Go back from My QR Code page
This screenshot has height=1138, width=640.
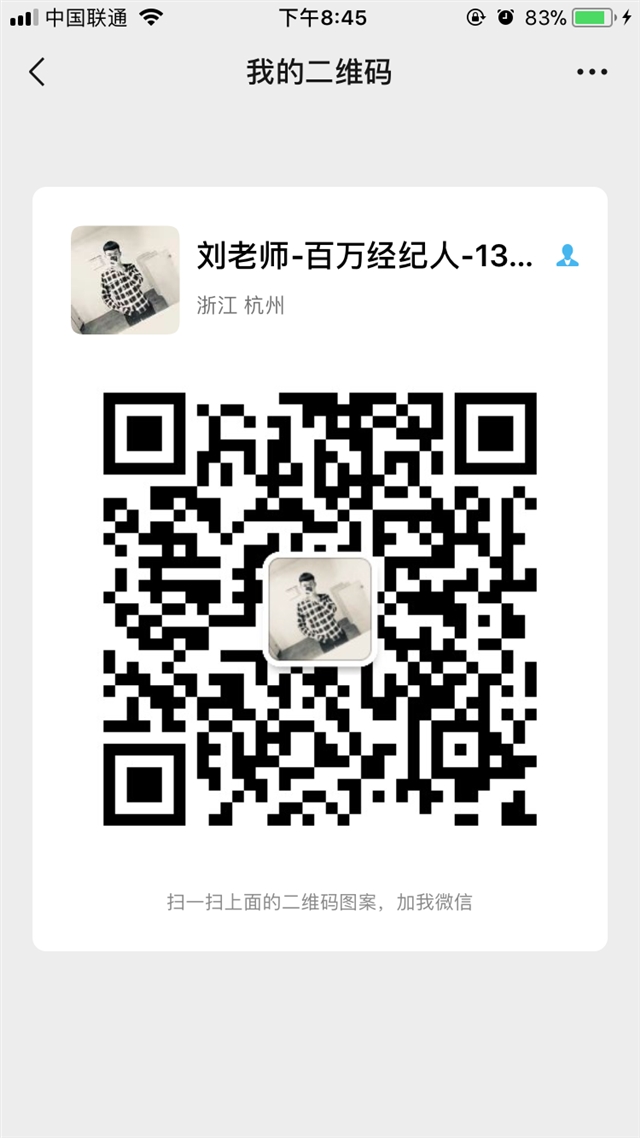tap(37, 72)
